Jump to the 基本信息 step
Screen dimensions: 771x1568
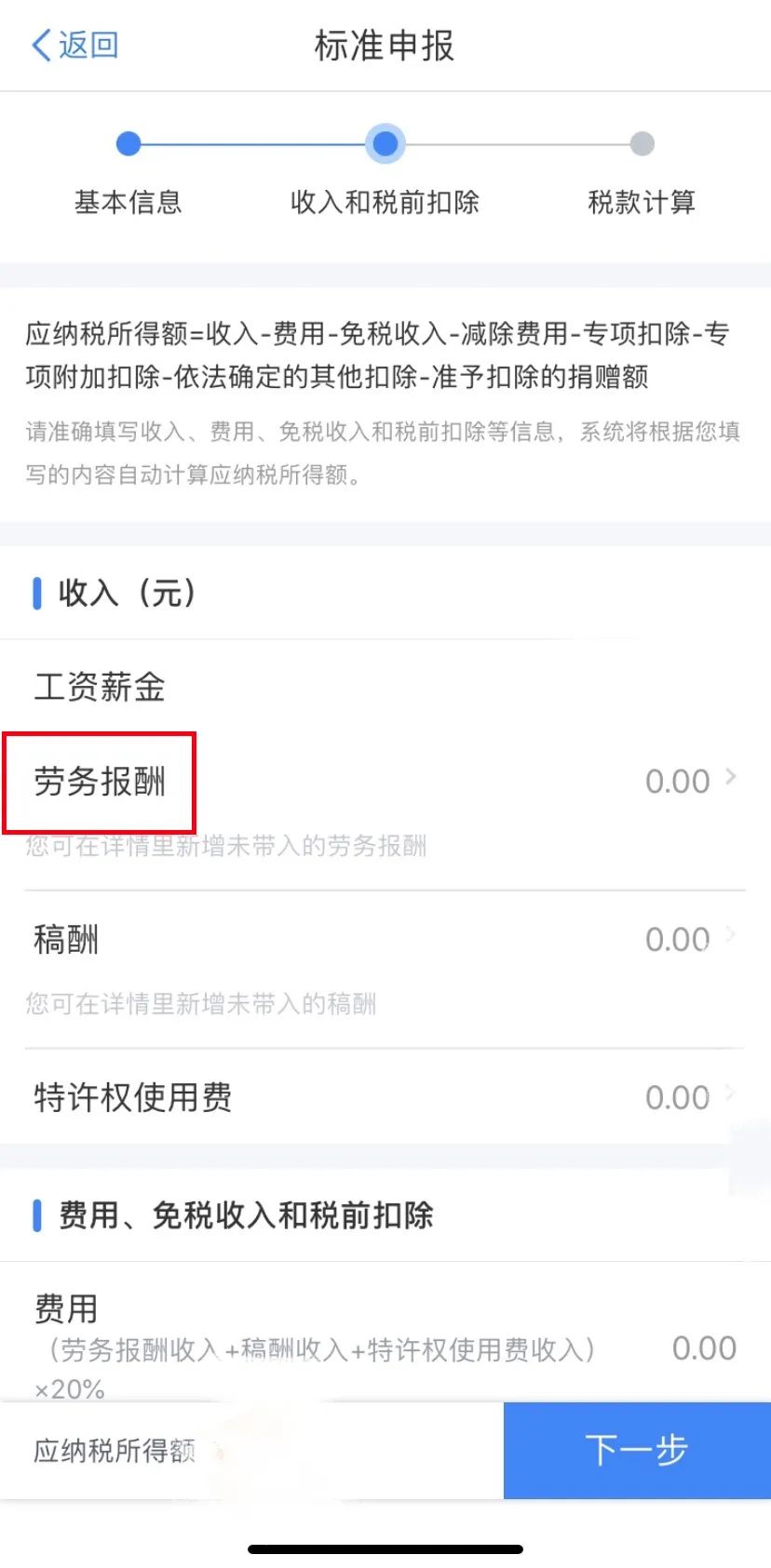pyautogui.click(x=128, y=172)
